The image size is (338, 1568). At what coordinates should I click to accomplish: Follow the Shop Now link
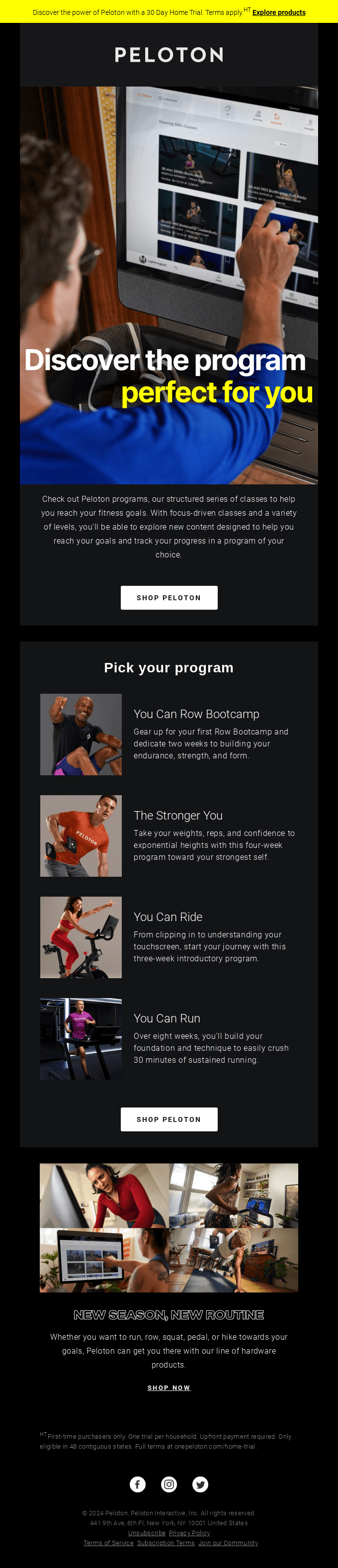coord(169,1387)
